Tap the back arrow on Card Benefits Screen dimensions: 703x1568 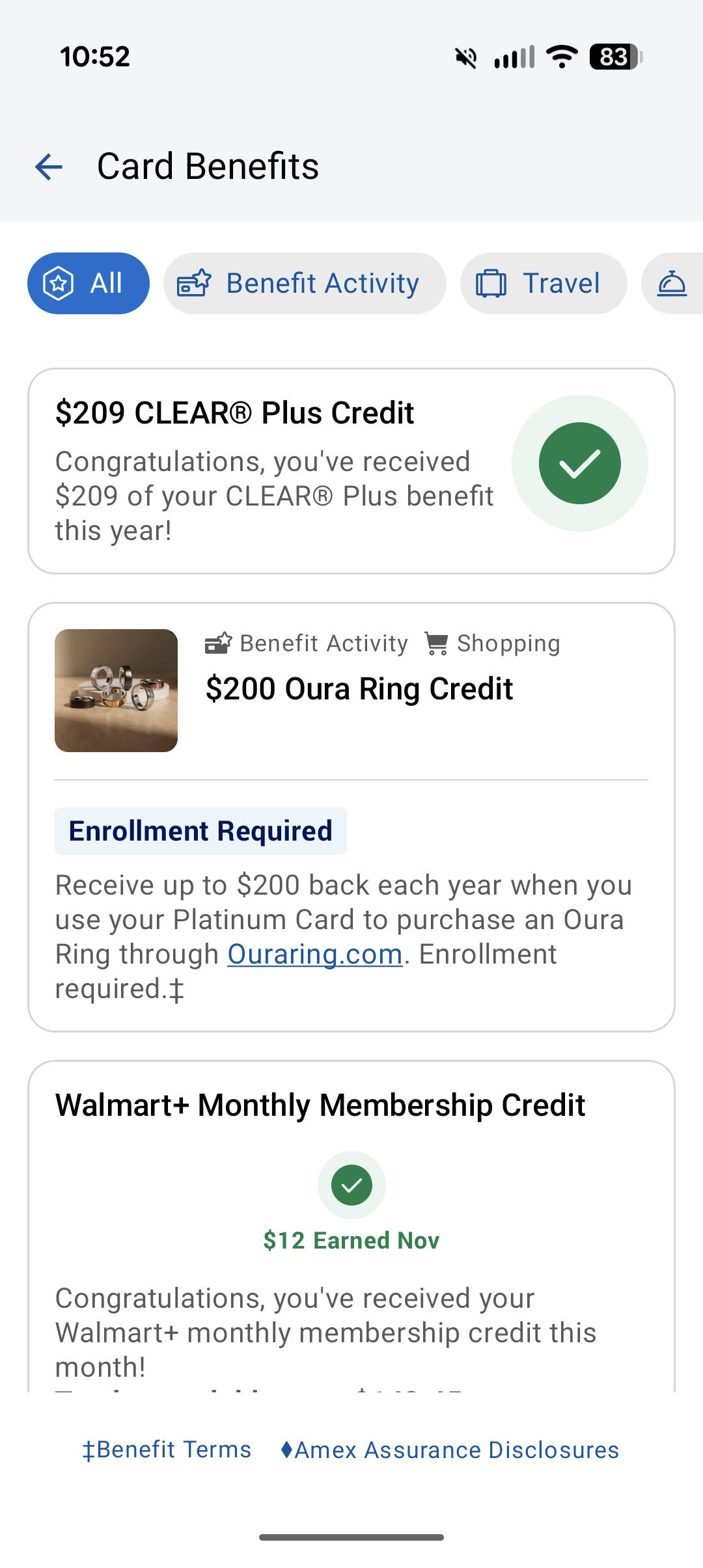(47, 167)
